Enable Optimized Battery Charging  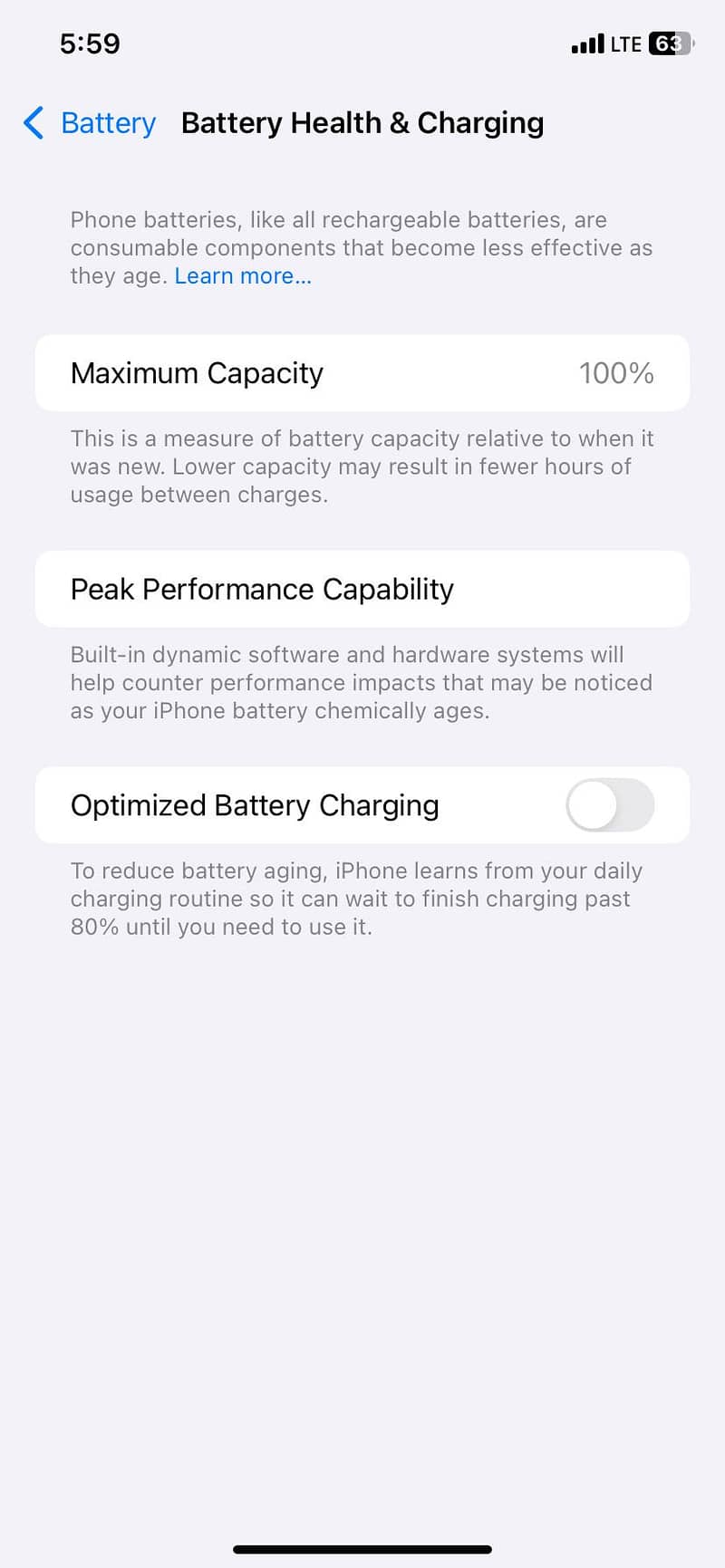609,805
